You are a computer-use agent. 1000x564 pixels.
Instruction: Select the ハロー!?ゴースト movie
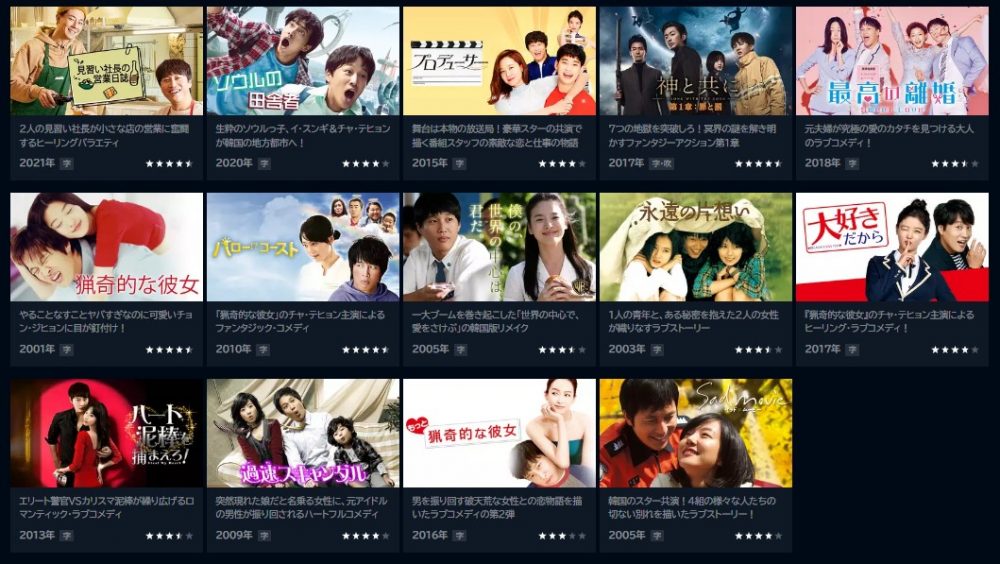[x=303, y=247]
